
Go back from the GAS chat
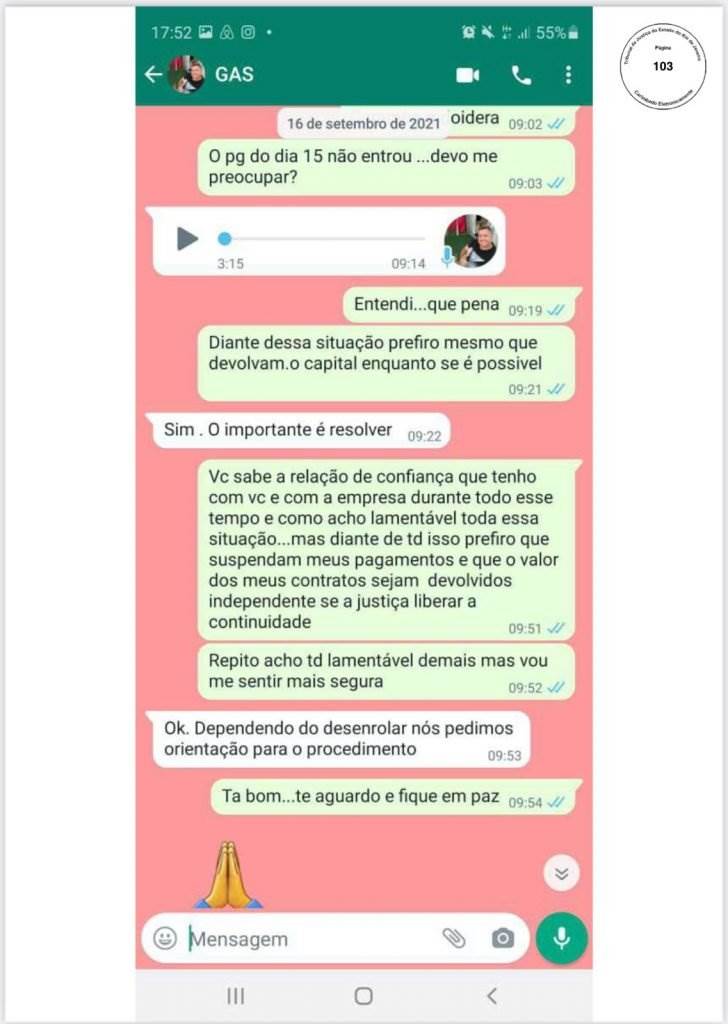[x=153, y=75]
